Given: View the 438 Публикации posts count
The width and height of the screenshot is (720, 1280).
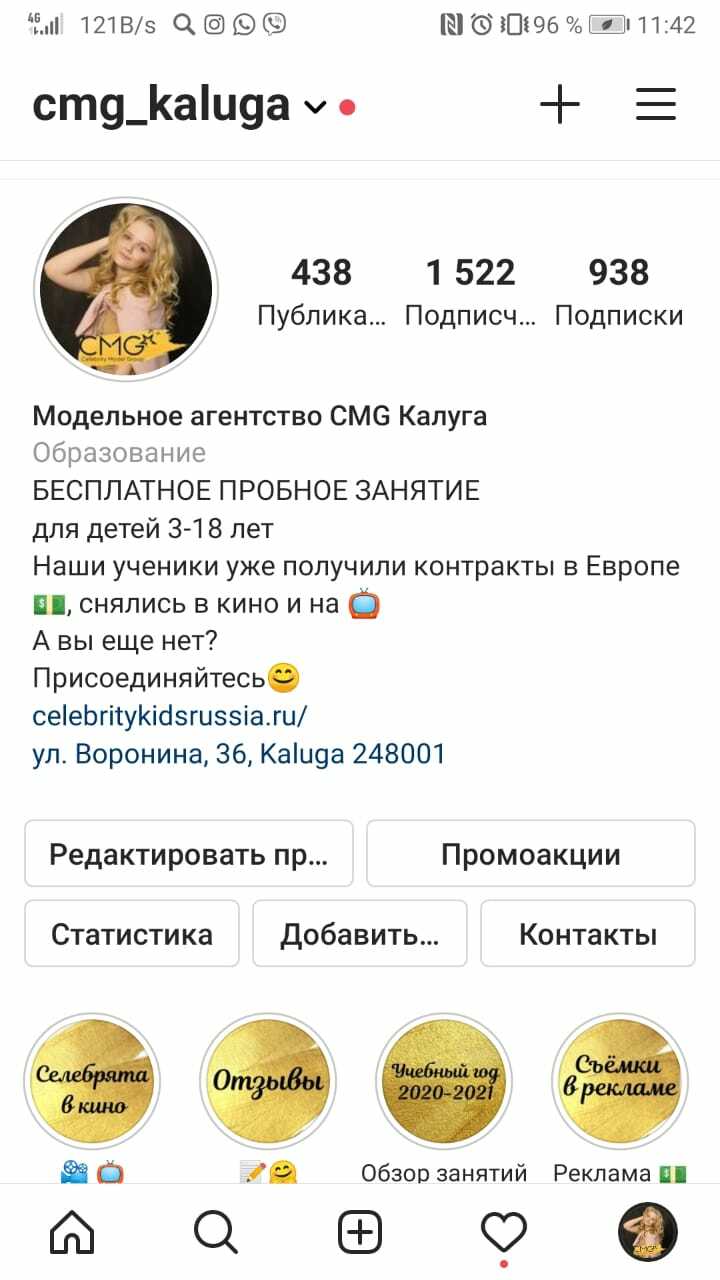Looking at the screenshot, I should [x=321, y=291].
